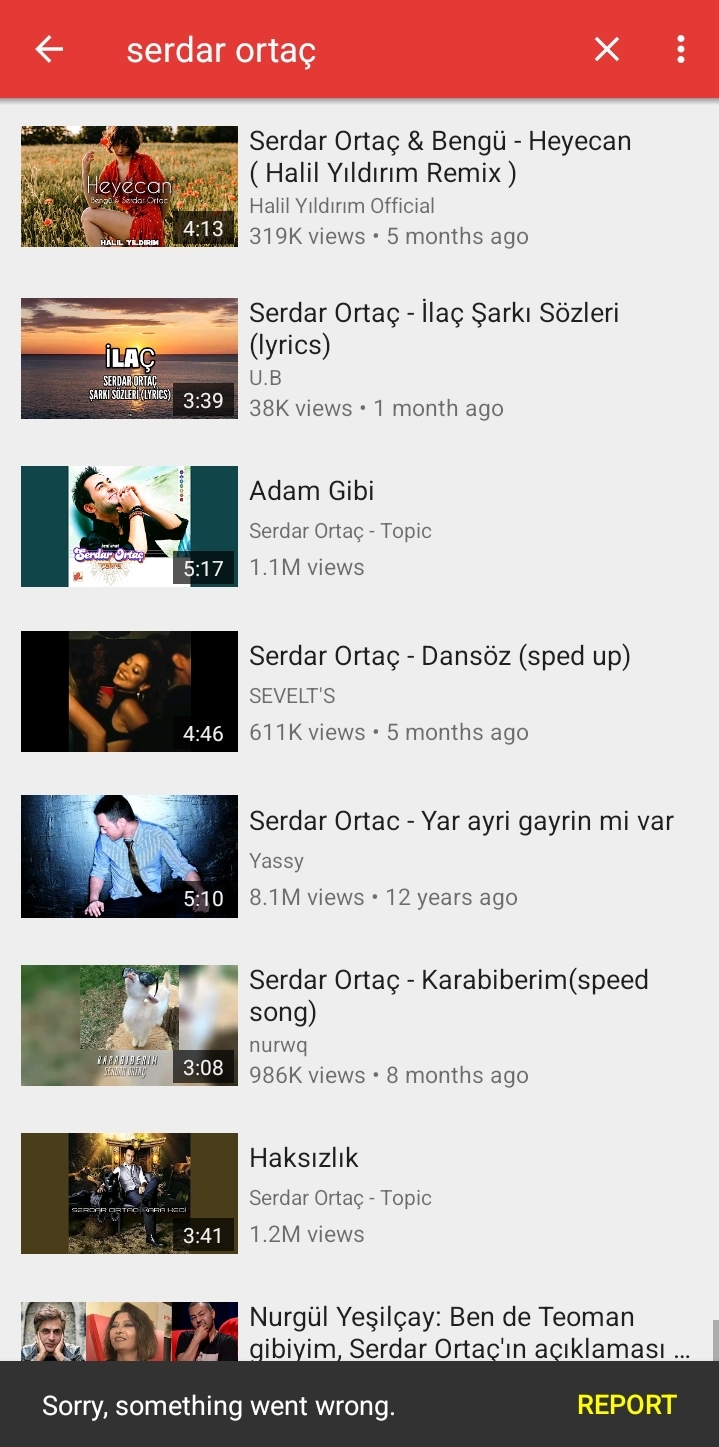Viewport: 719px width, 1447px height.
Task: Edit the 'serdar ortaç' search field
Action: click(x=330, y=50)
